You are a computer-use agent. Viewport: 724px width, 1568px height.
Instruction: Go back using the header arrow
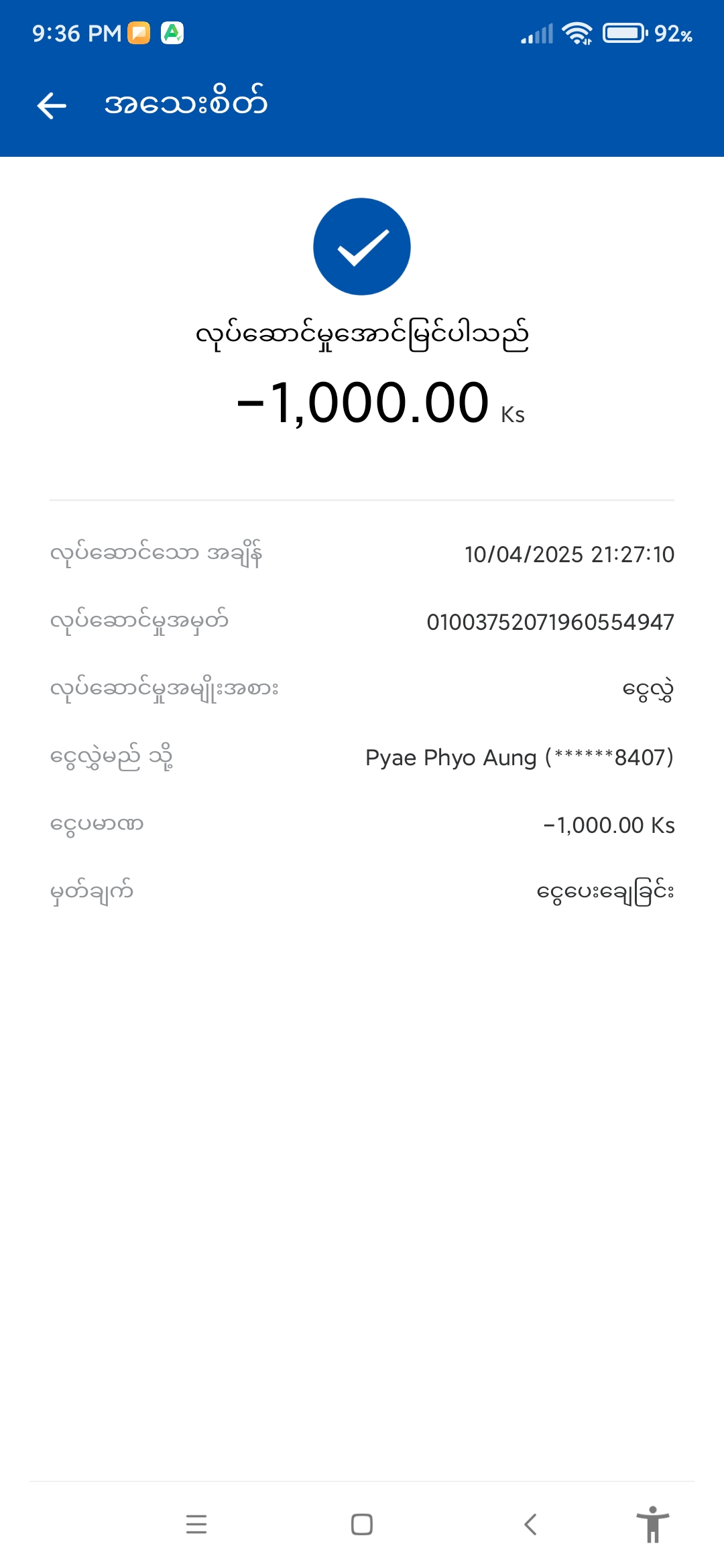point(52,105)
